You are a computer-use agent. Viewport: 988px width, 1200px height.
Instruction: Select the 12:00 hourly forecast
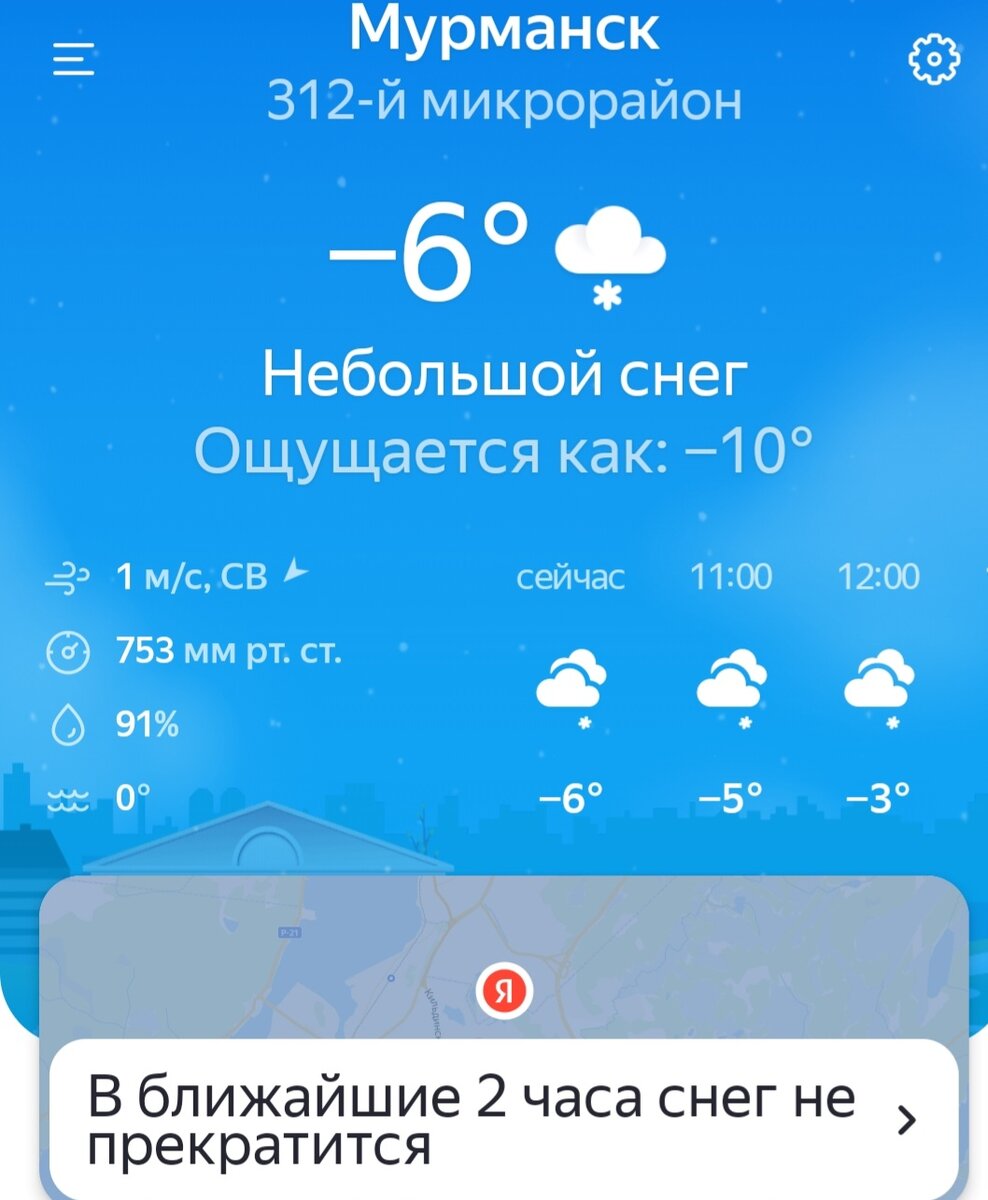point(878,690)
